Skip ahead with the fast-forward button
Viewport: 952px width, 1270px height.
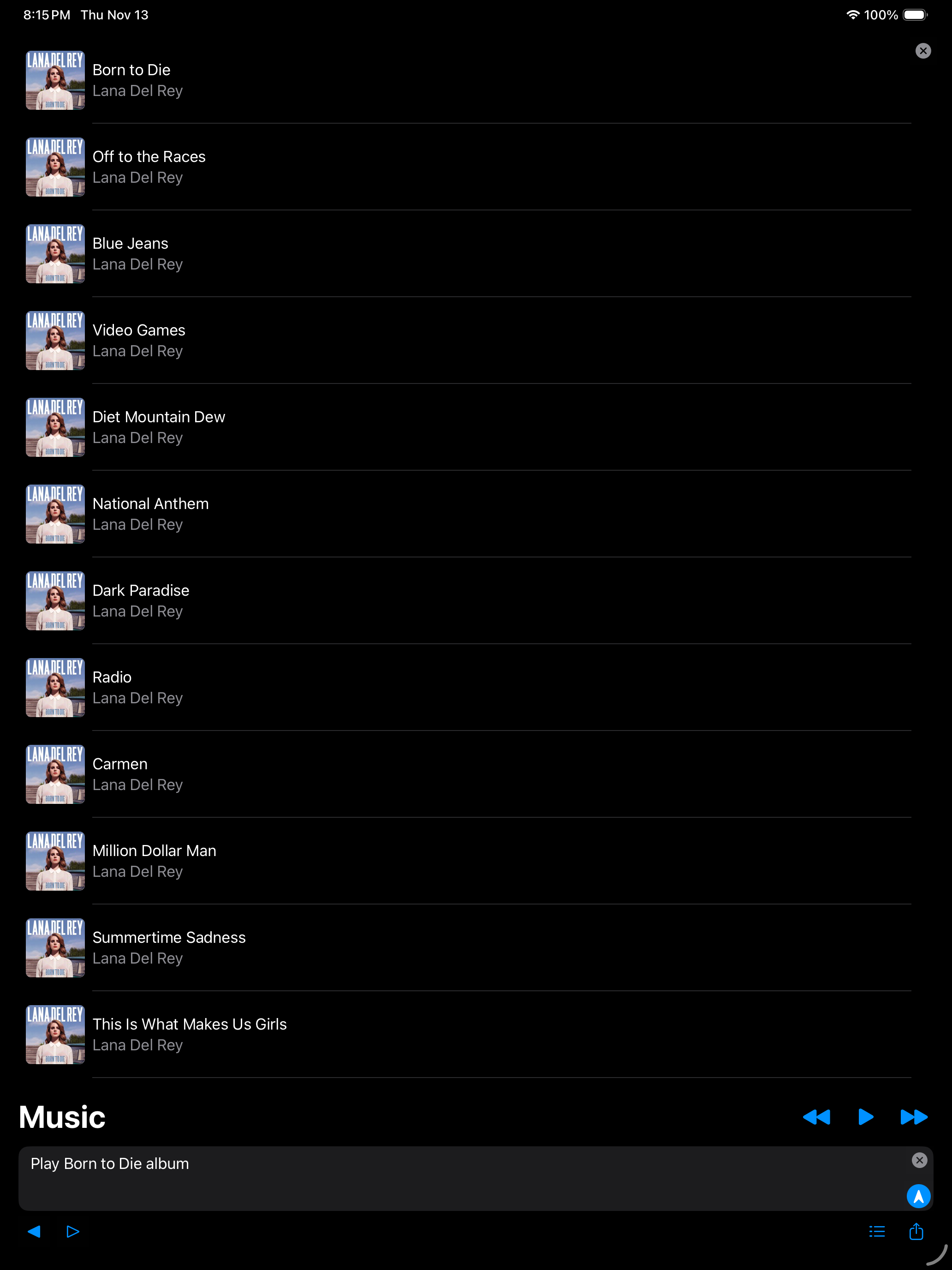point(914,1117)
